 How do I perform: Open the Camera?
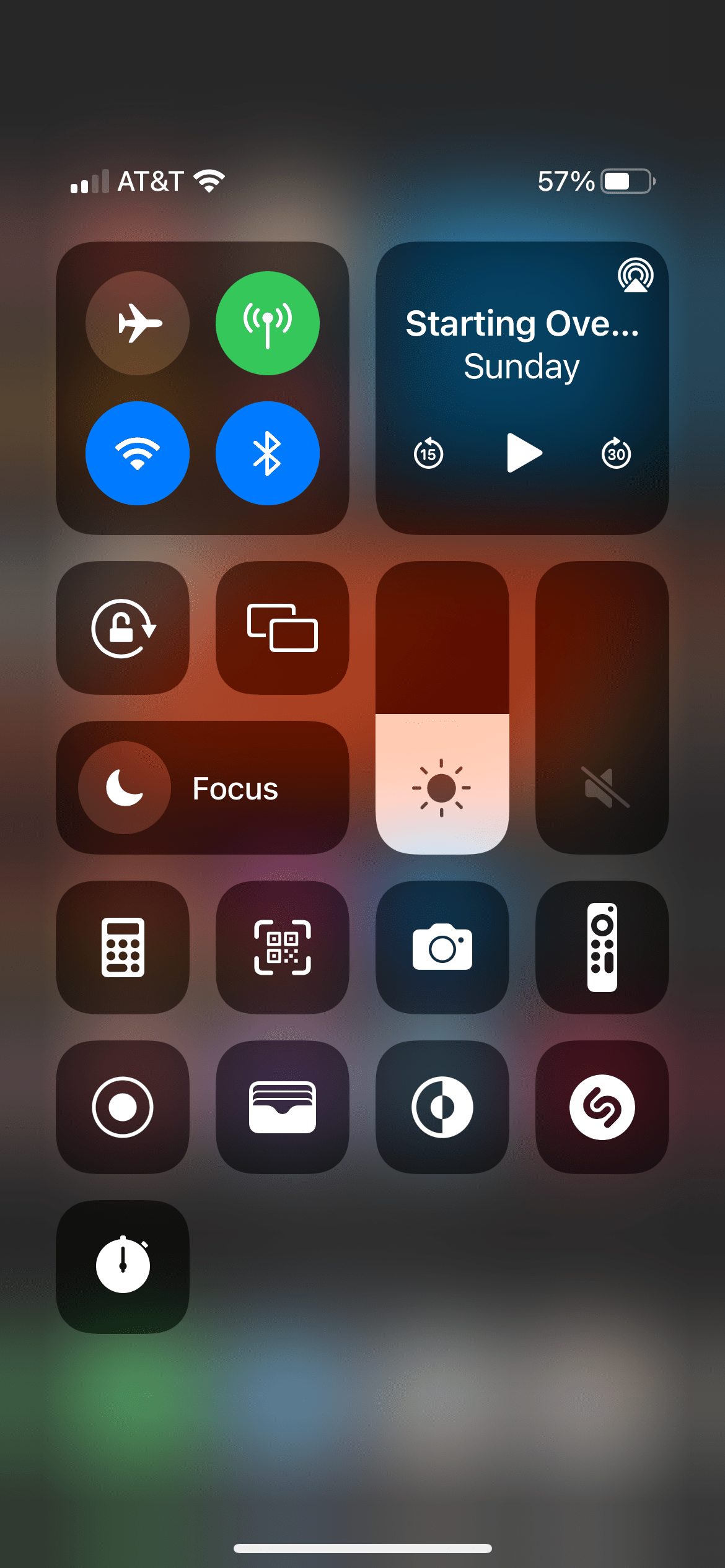pyautogui.click(x=442, y=947)
